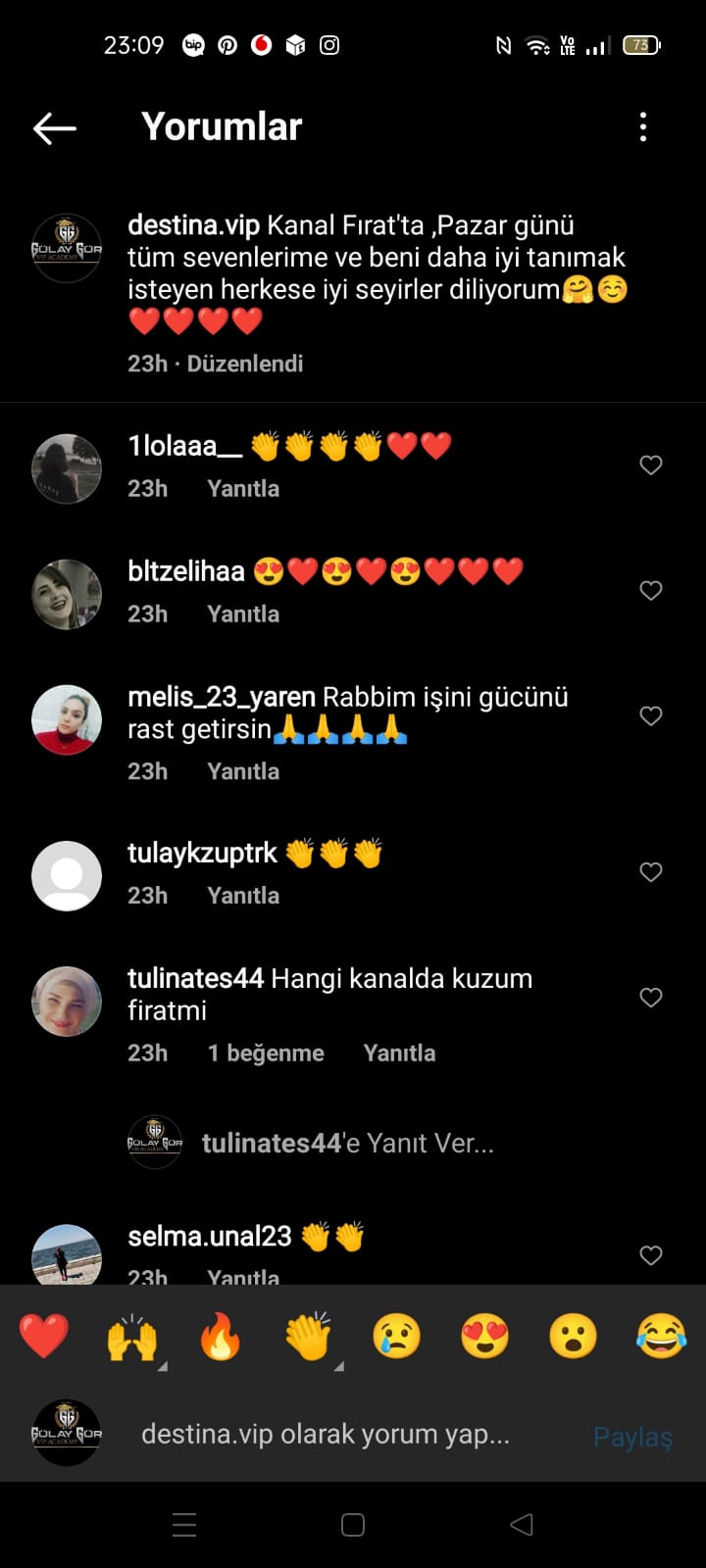
Task: View 1 beğenme on tulinates44's comment
Action: 266,1053
